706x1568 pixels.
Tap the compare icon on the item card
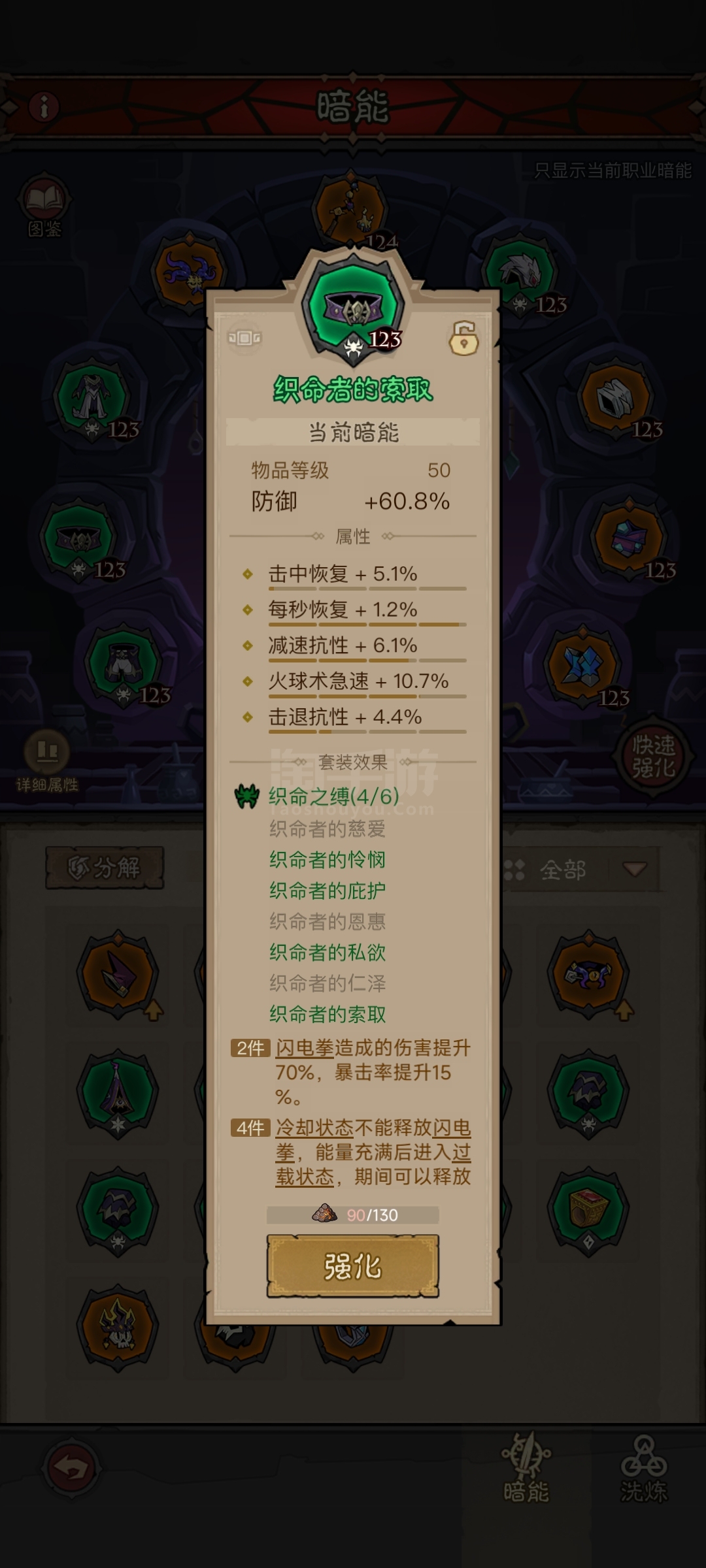pos(244,338)
